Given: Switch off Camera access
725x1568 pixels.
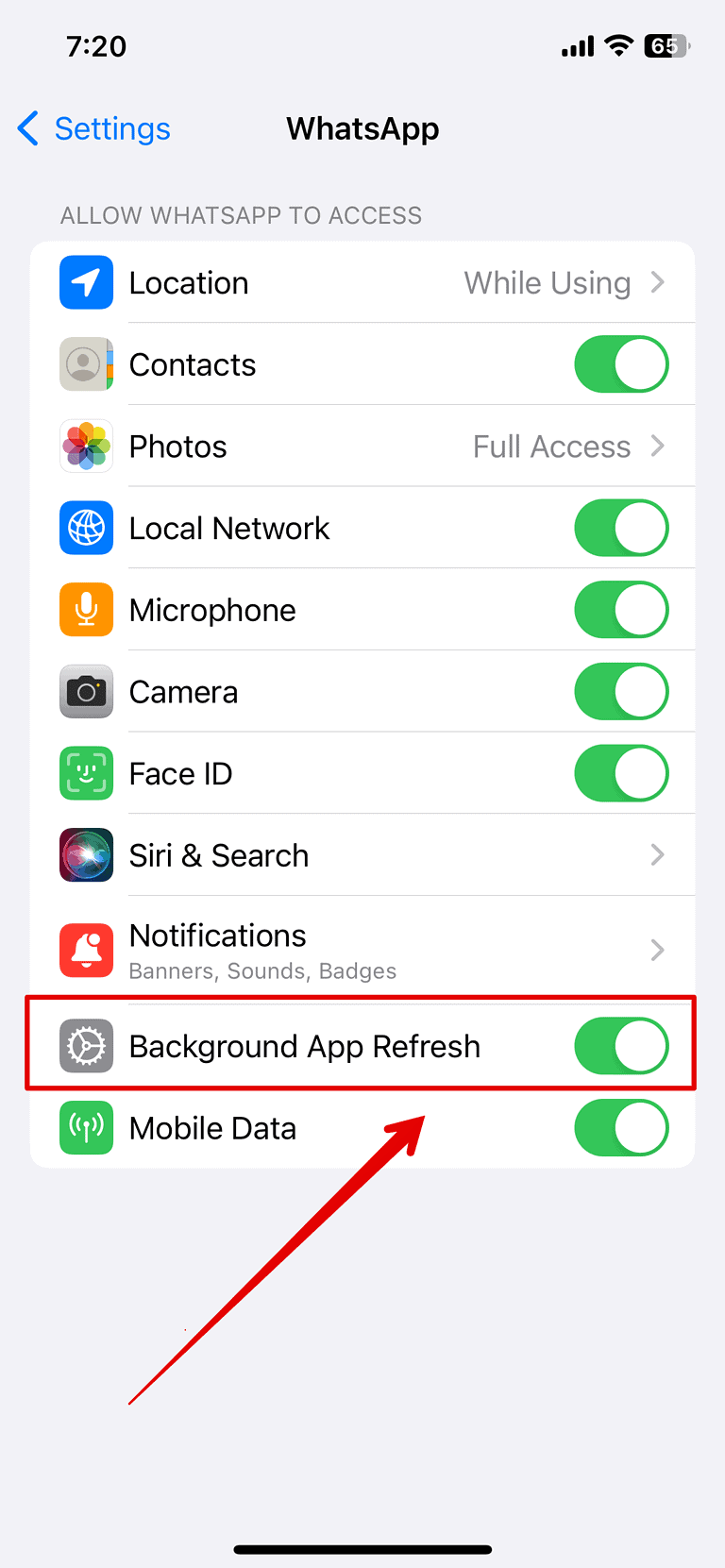Looking at the screenshot, I should coord(621,692).
